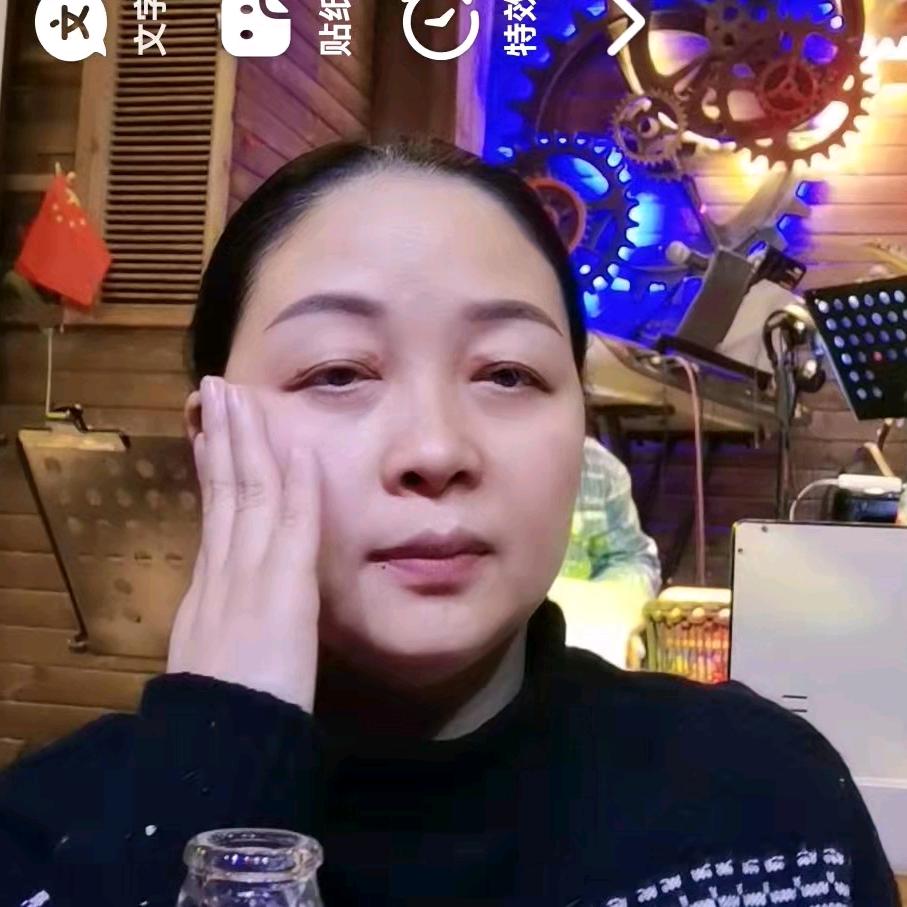907x907 pixels.
Task: Open the 贴纸 sticker tool
Action: click(x=256, y=26)
